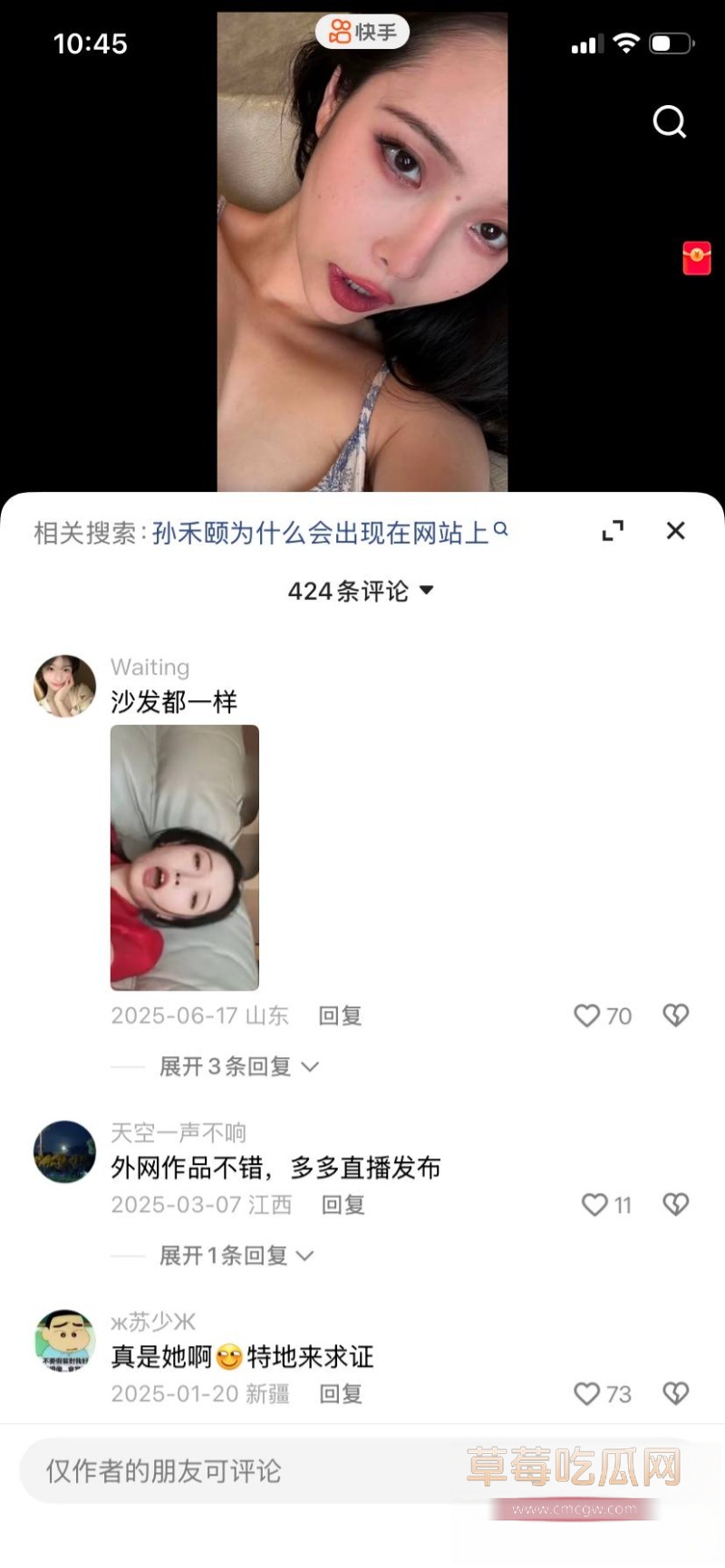
Task: Toggle the heart on the comment with 11 likes
Action: click(594, 1205)
